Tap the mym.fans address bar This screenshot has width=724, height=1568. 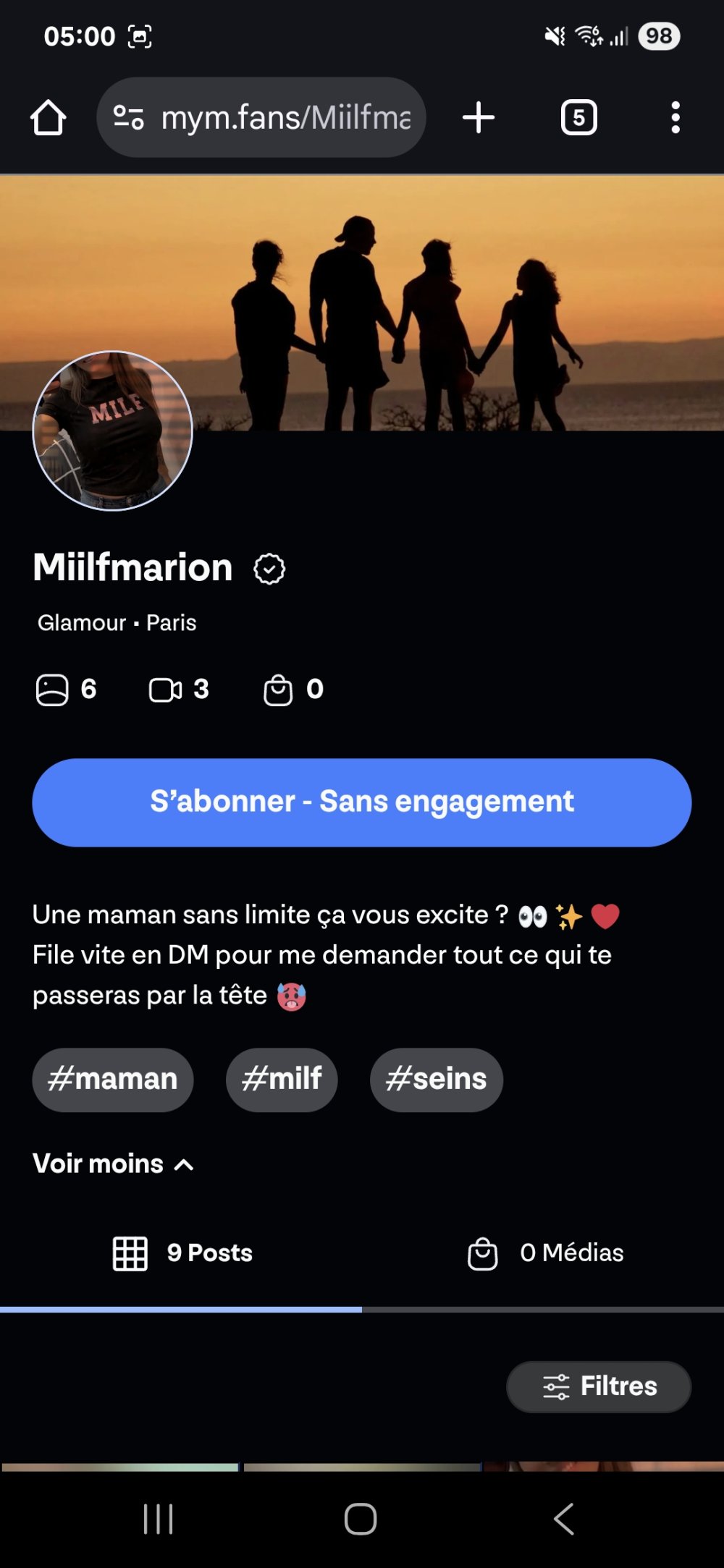pos(275,117)
